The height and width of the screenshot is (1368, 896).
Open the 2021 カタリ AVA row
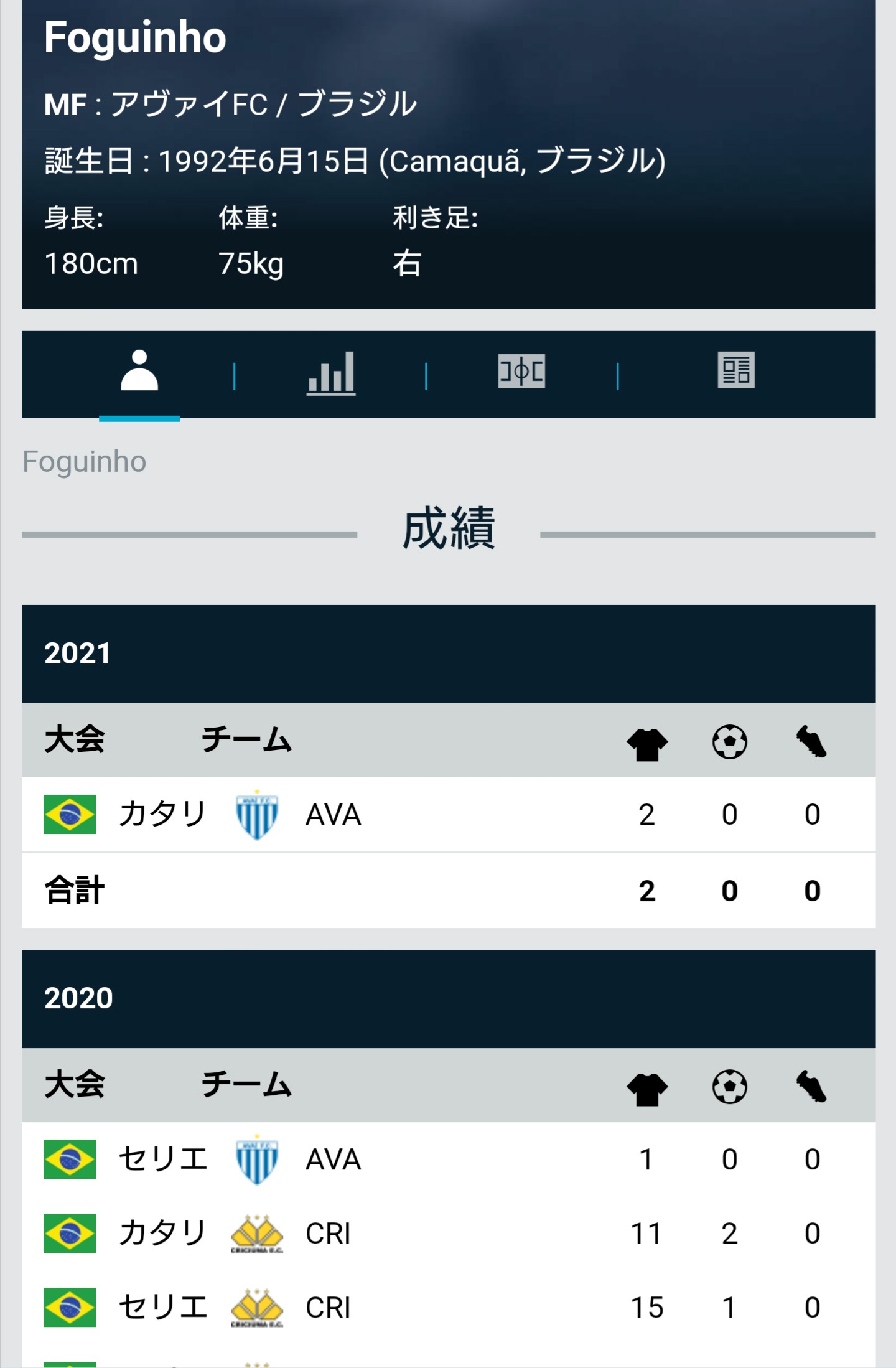tap(448, 814)
